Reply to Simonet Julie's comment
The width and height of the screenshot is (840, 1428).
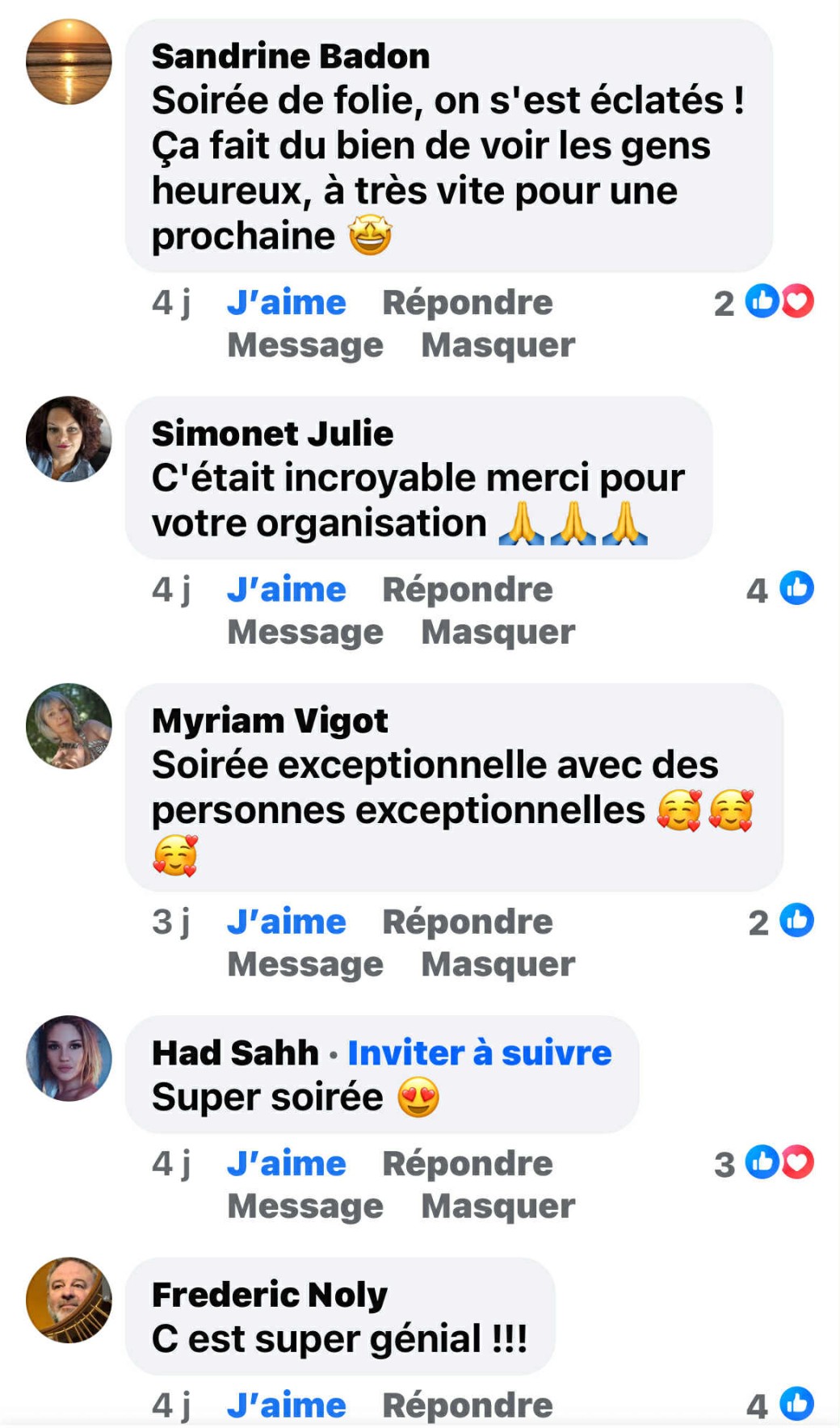[467, 590]
